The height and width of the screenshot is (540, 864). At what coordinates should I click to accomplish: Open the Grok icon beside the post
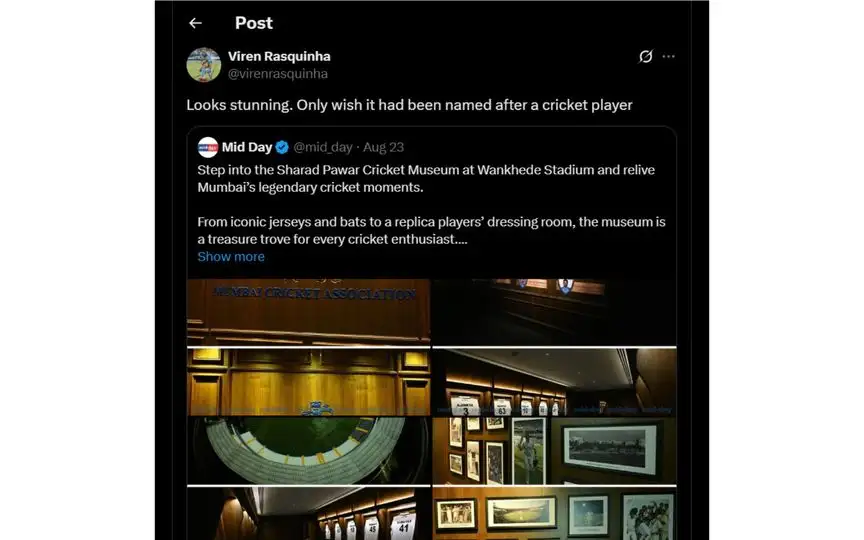pyautogui.click(x=646, y=57)
